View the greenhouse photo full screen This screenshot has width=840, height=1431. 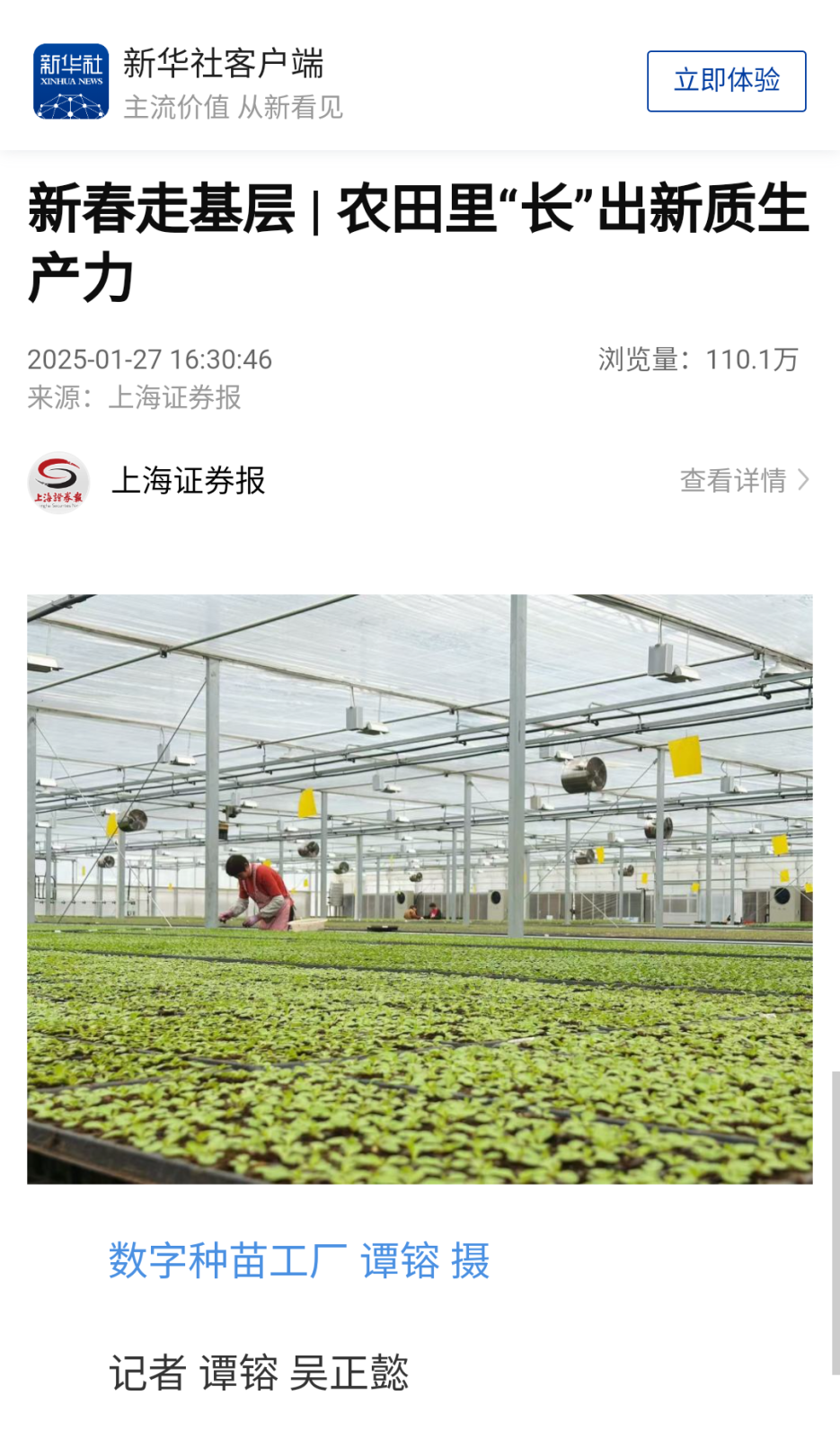(x=420, y=888)
